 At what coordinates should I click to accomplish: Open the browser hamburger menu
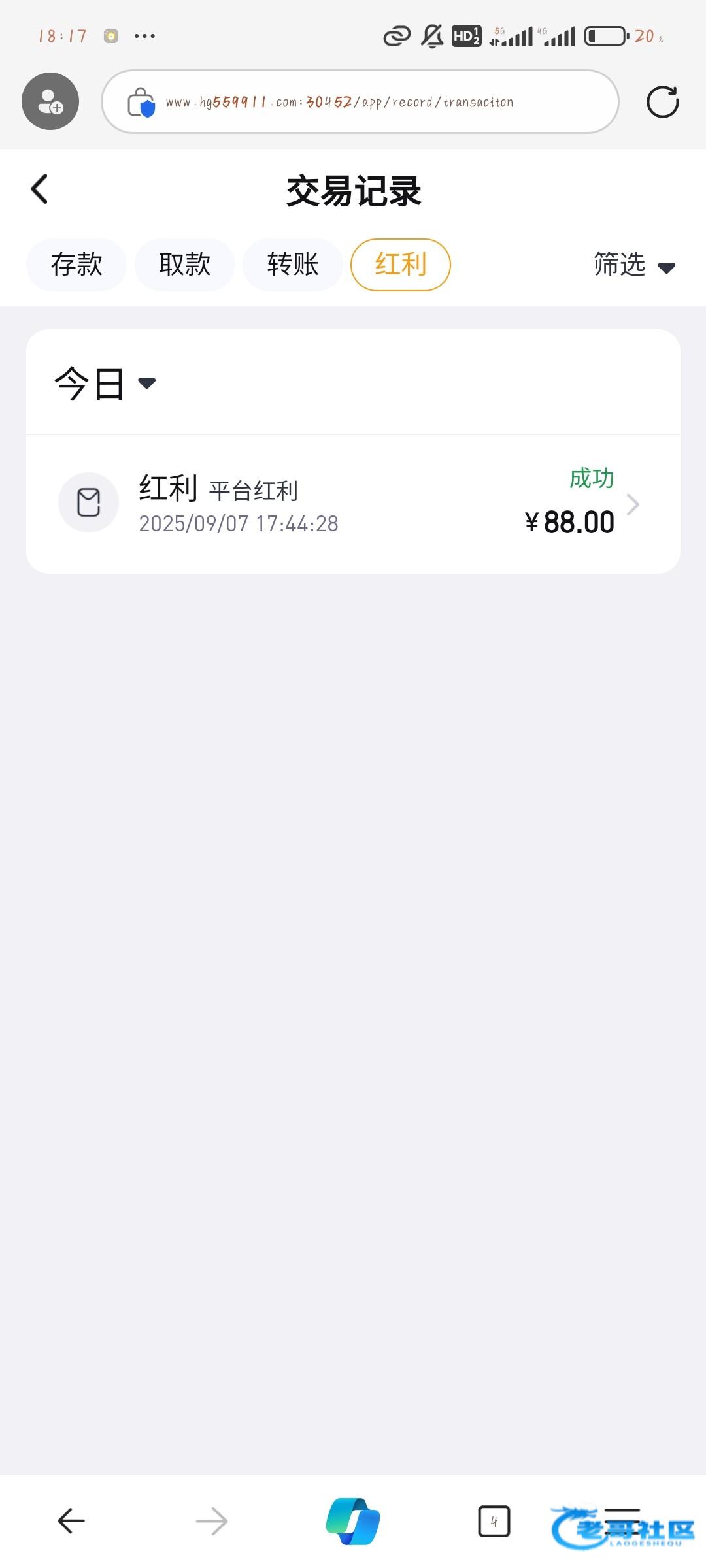coord(622,1521)
